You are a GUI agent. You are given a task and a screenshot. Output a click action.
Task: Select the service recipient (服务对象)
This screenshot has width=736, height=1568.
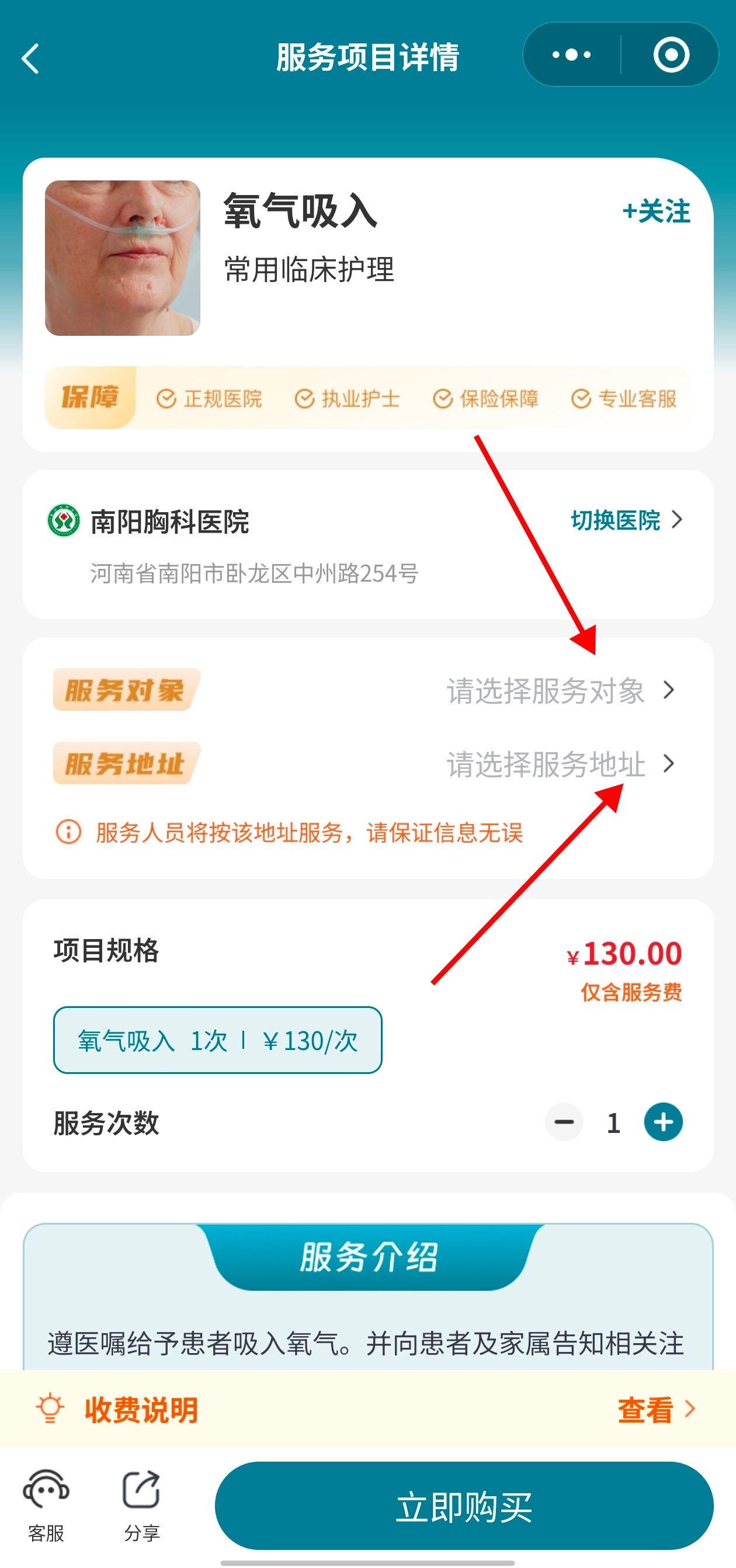pos(560,690)
